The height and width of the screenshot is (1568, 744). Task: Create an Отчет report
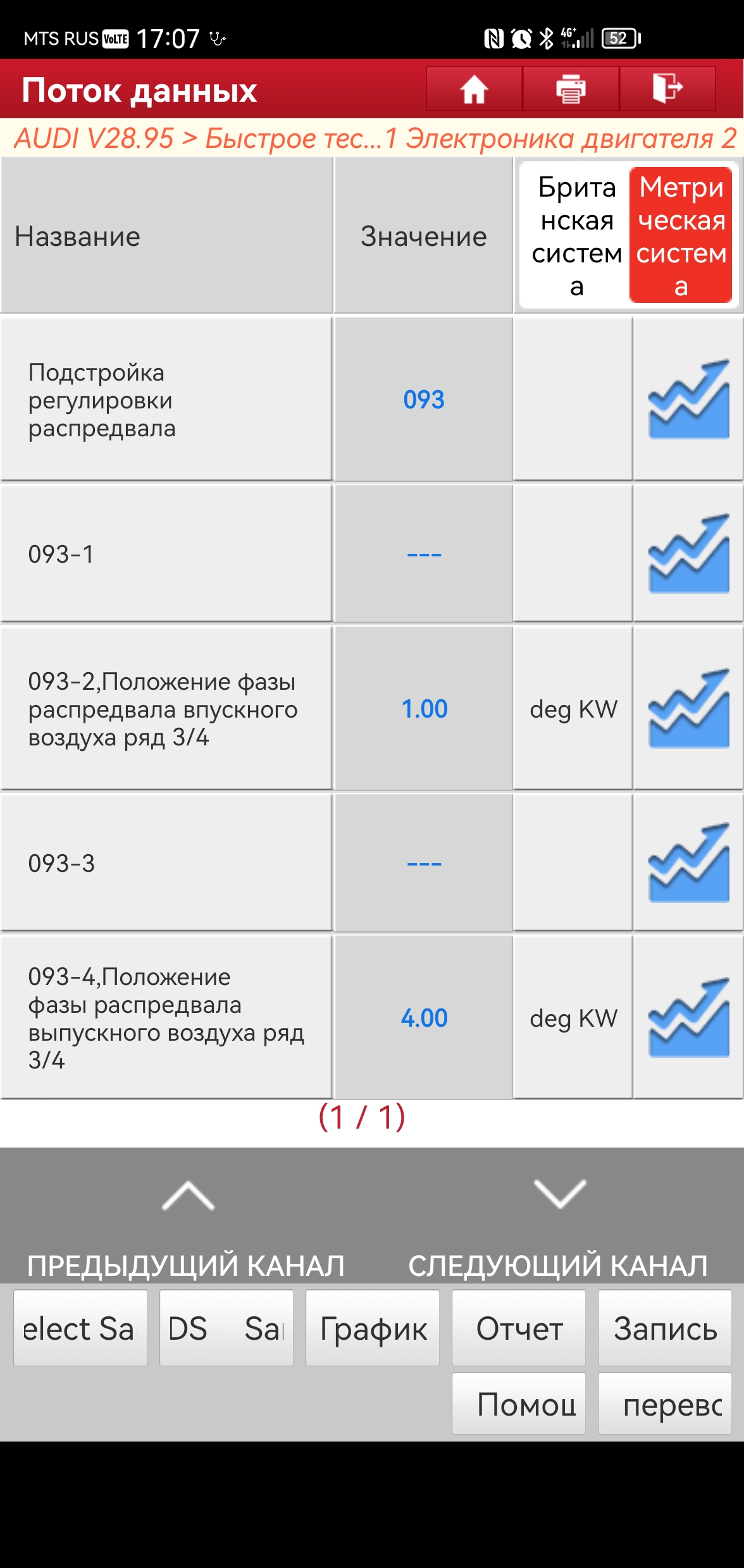tap(519, 1328)
